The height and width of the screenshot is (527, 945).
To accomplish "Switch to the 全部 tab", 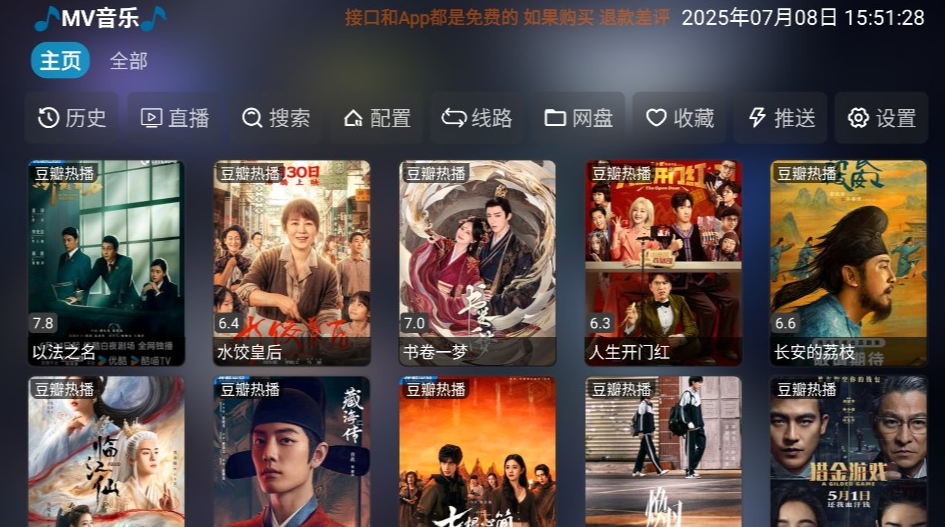I will coord(128,61).
